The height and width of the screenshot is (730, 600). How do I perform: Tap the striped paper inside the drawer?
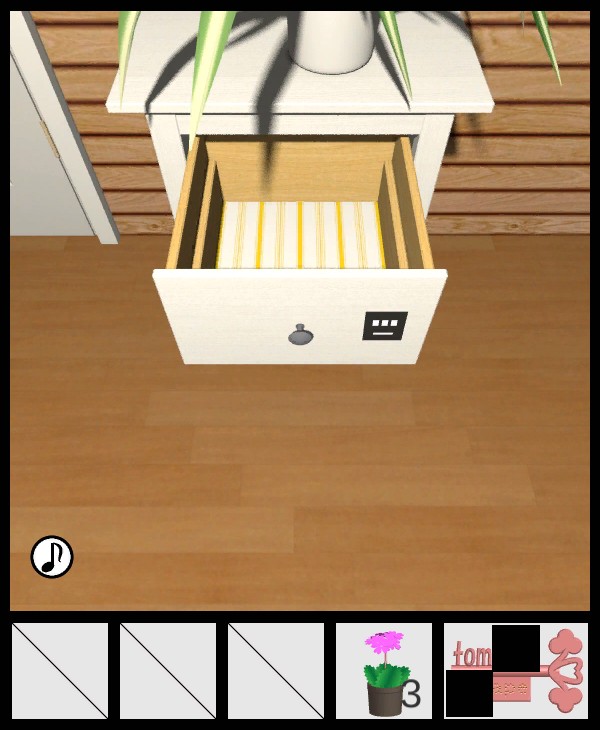click(300, 235)
